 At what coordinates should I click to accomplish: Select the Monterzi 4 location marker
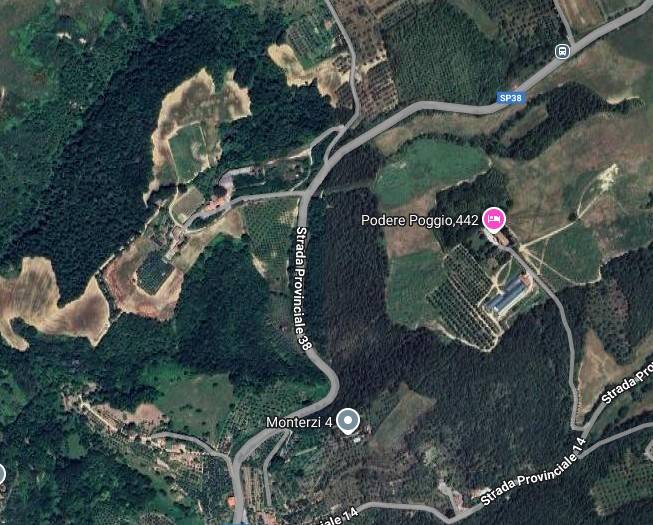(x=347, y=421)
